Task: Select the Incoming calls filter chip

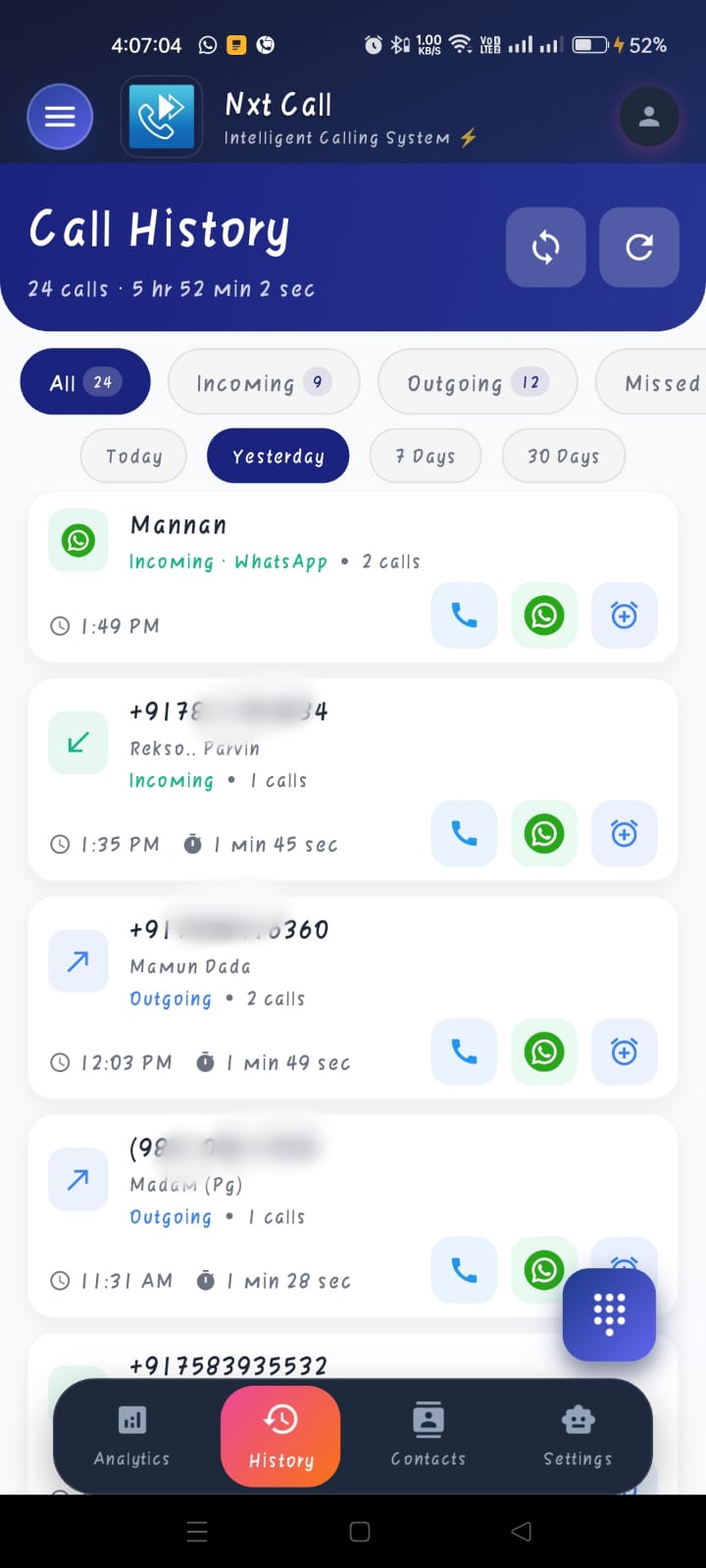Action: pos(263,383)
